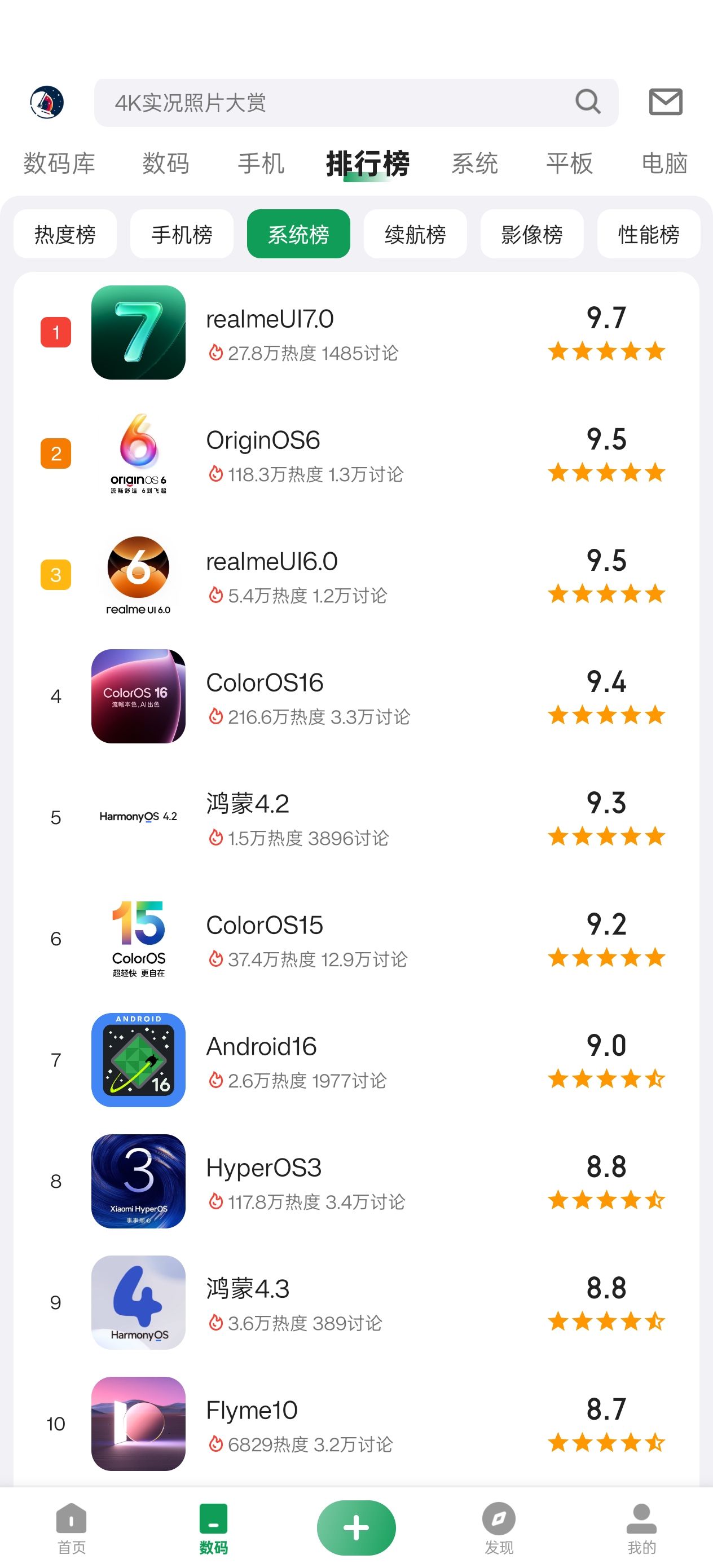
Task: Create a new post with the plus button
Action: point(356,1527)
